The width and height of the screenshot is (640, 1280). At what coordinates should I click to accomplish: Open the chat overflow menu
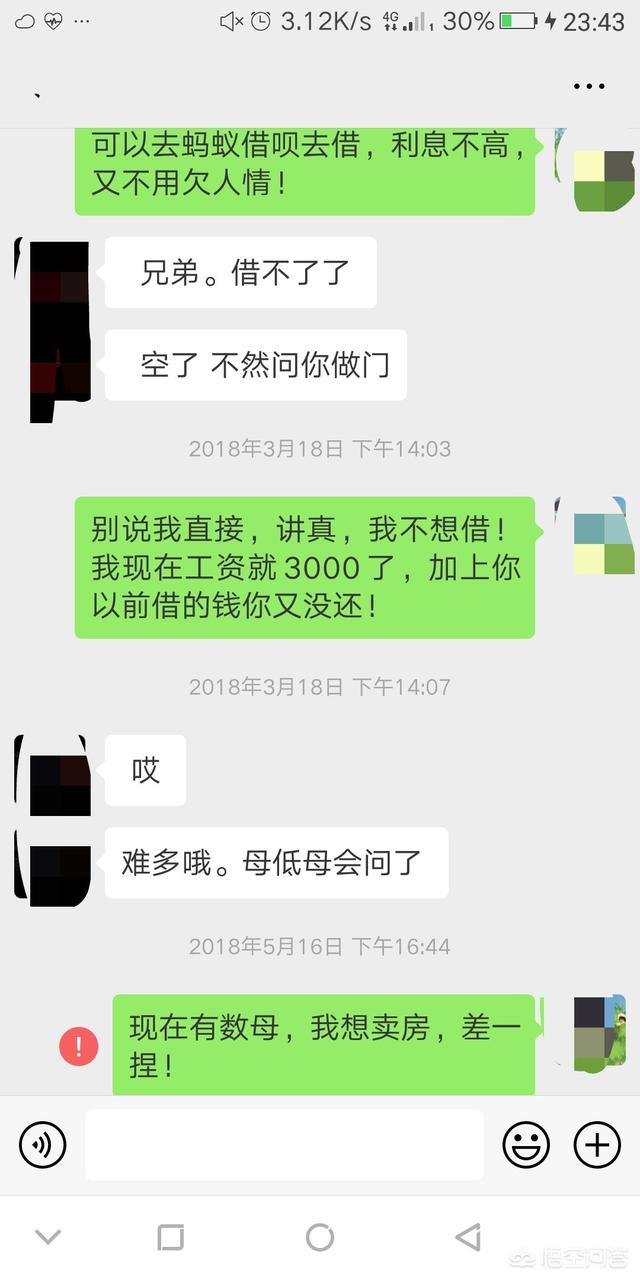[x=590, y=87]
